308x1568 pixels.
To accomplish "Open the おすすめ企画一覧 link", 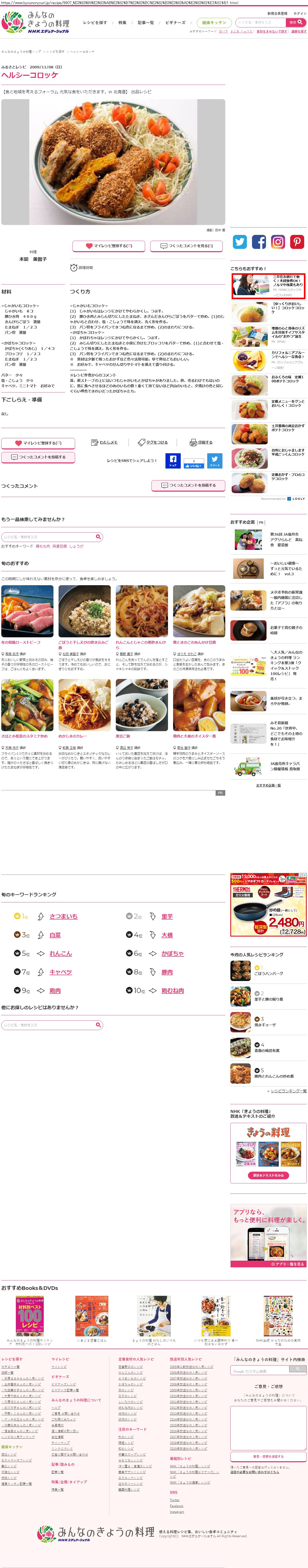I will click(268, 785).
